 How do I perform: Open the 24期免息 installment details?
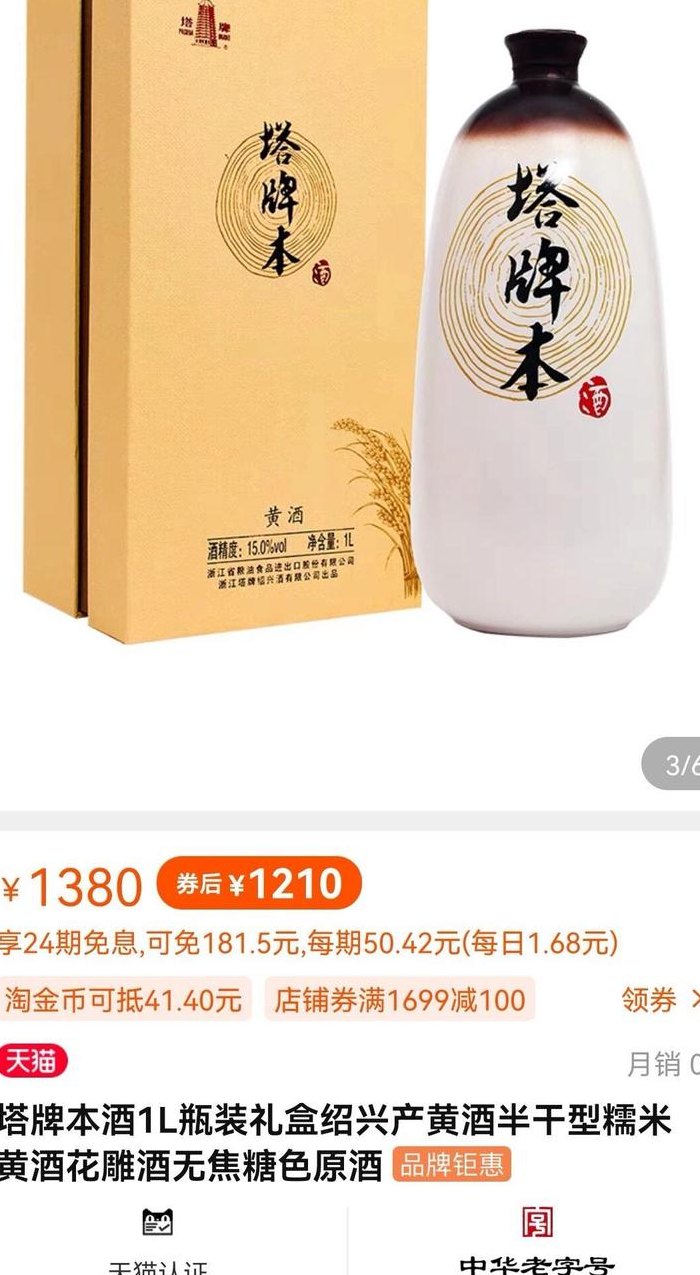coord(309,942)
